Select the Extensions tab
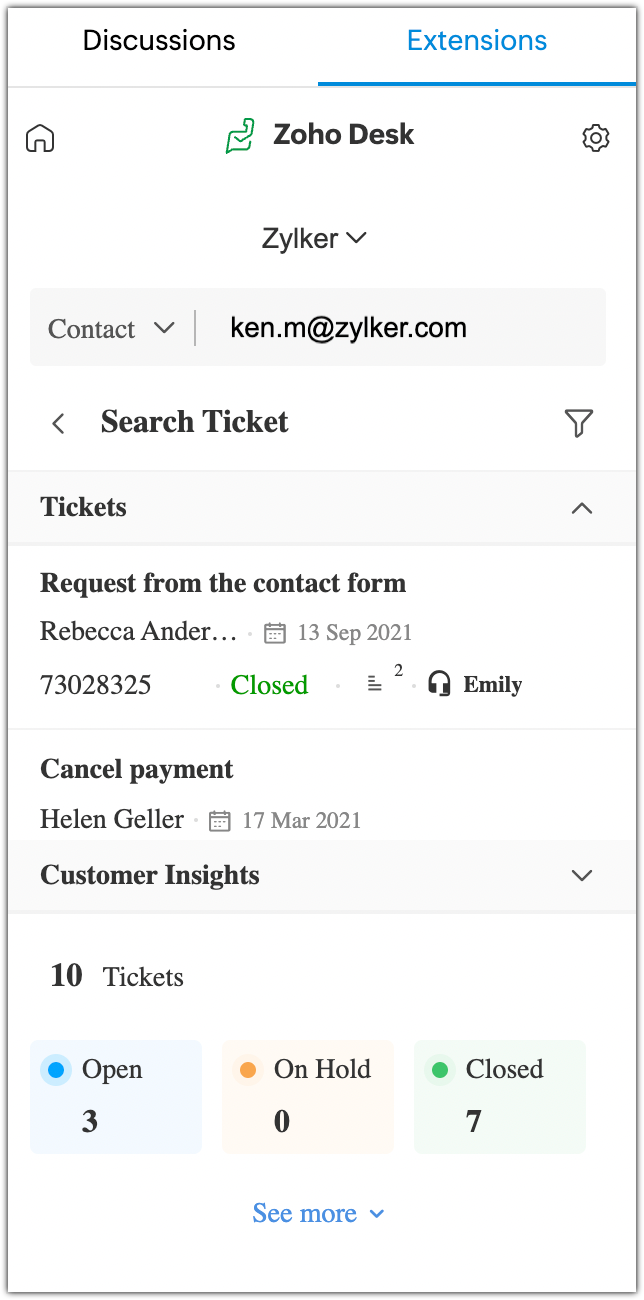Viewport: 644px width, 1300px height. pos(477,41)
